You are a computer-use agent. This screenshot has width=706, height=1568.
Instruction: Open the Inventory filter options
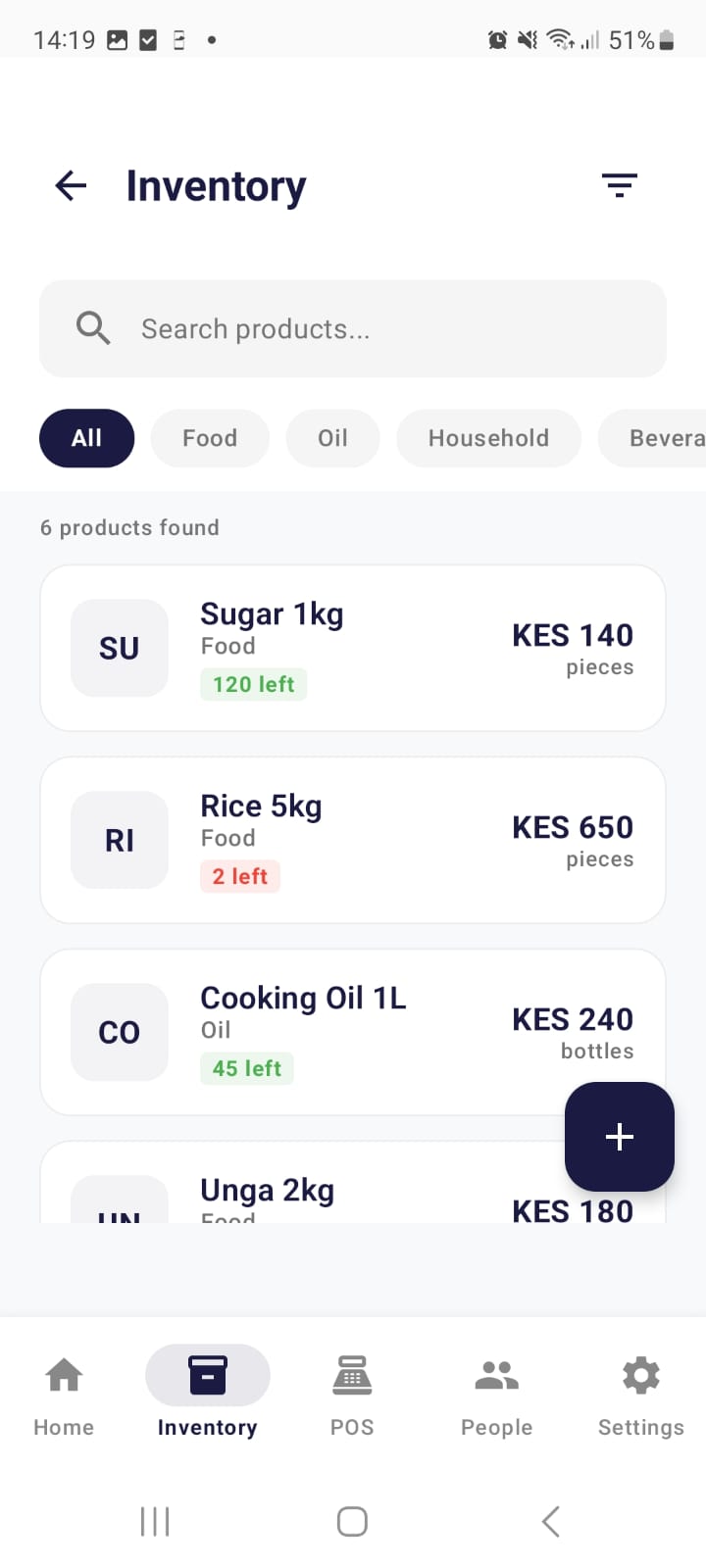coord(620,185)
